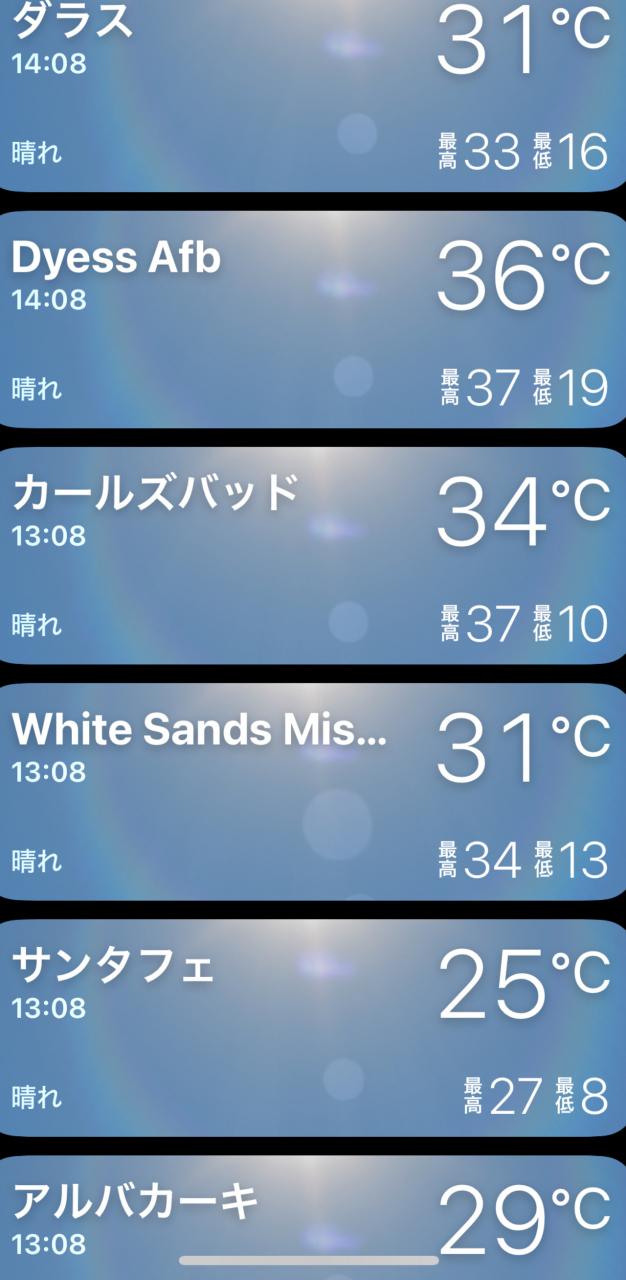The image size is (626, 1280).
Task: Open Dyess Afb weather details
Action: (312, 320)
